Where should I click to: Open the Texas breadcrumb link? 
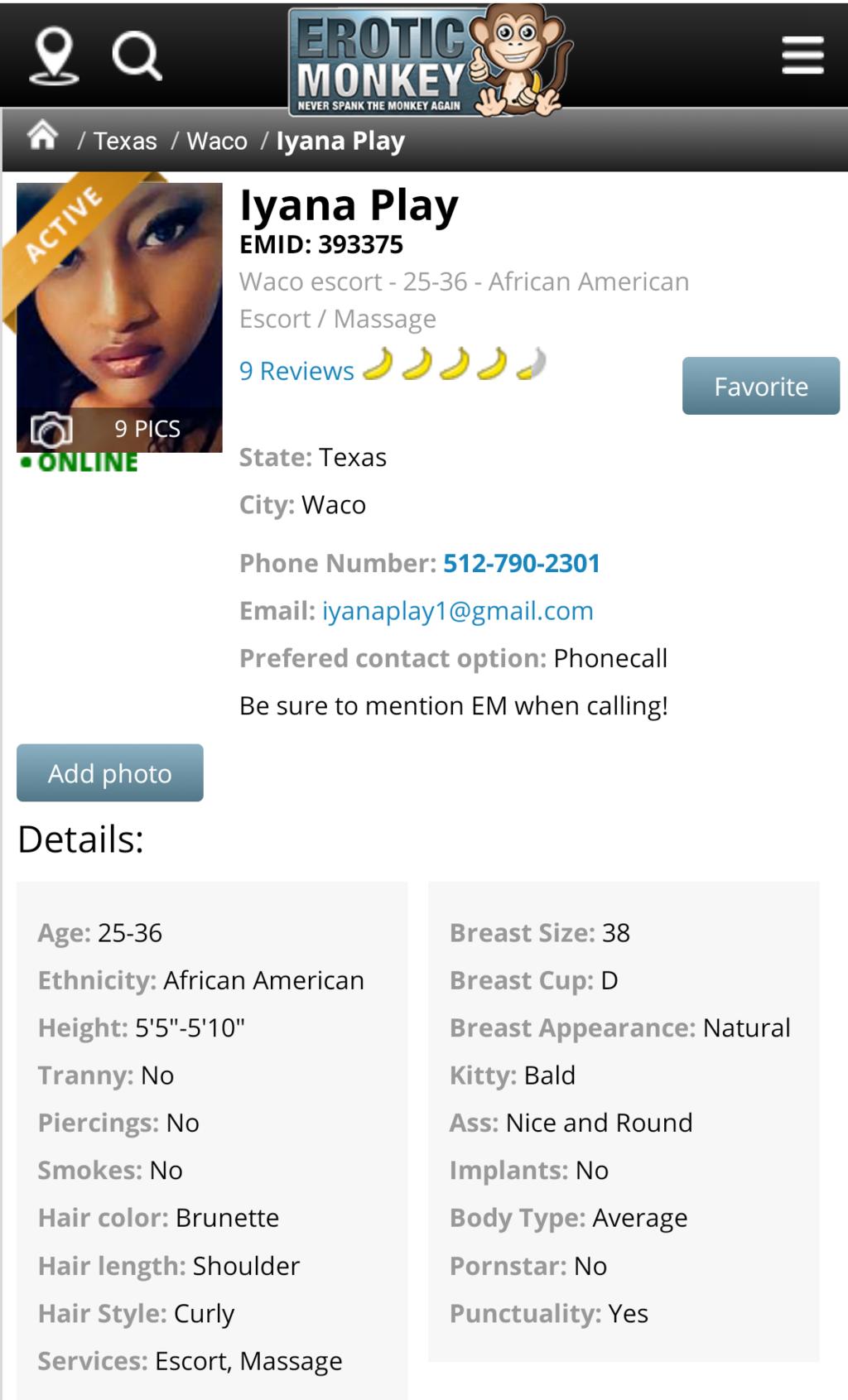[x=125, y=141]
